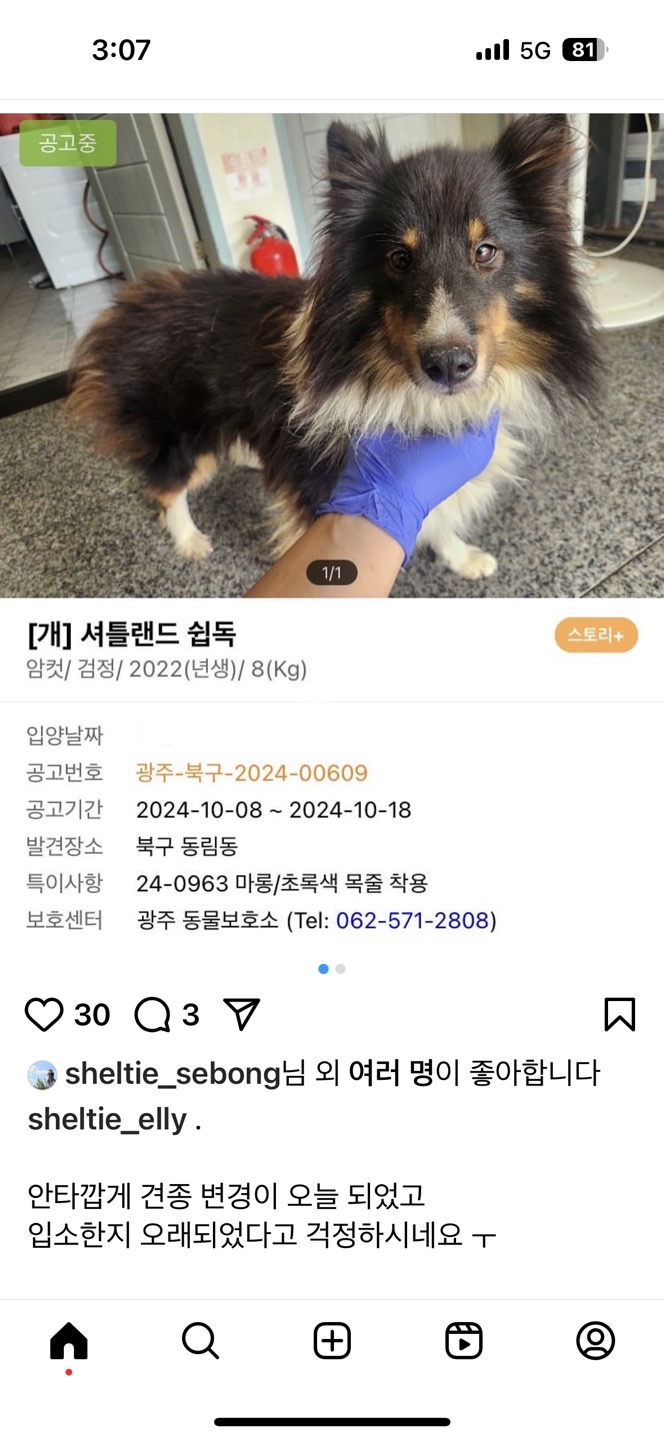This screenshot has height=1440, width=664.
Task: Create a new post
Action: (x=332, y=1341)
